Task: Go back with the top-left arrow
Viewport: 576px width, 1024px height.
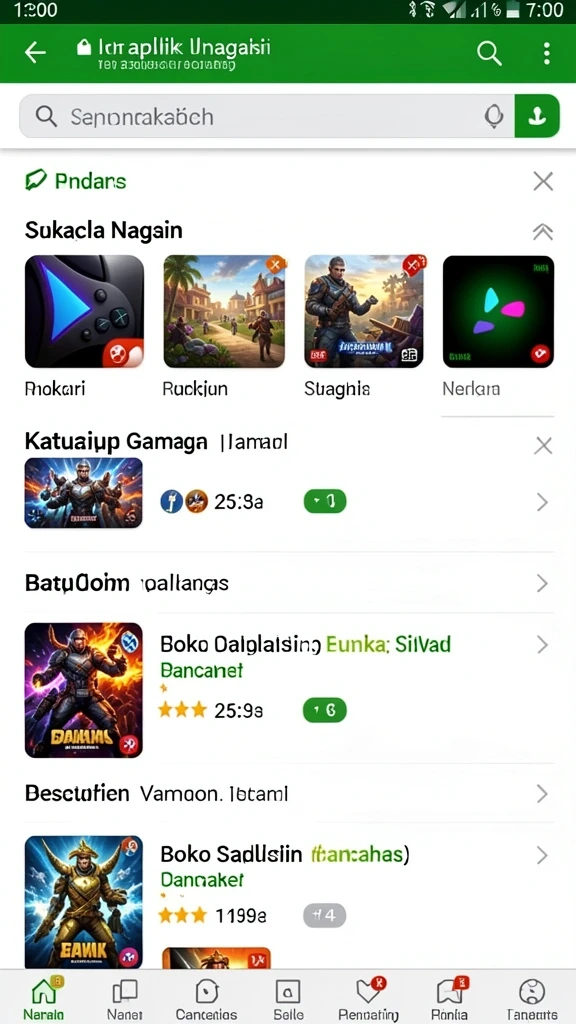Action: 35,52
